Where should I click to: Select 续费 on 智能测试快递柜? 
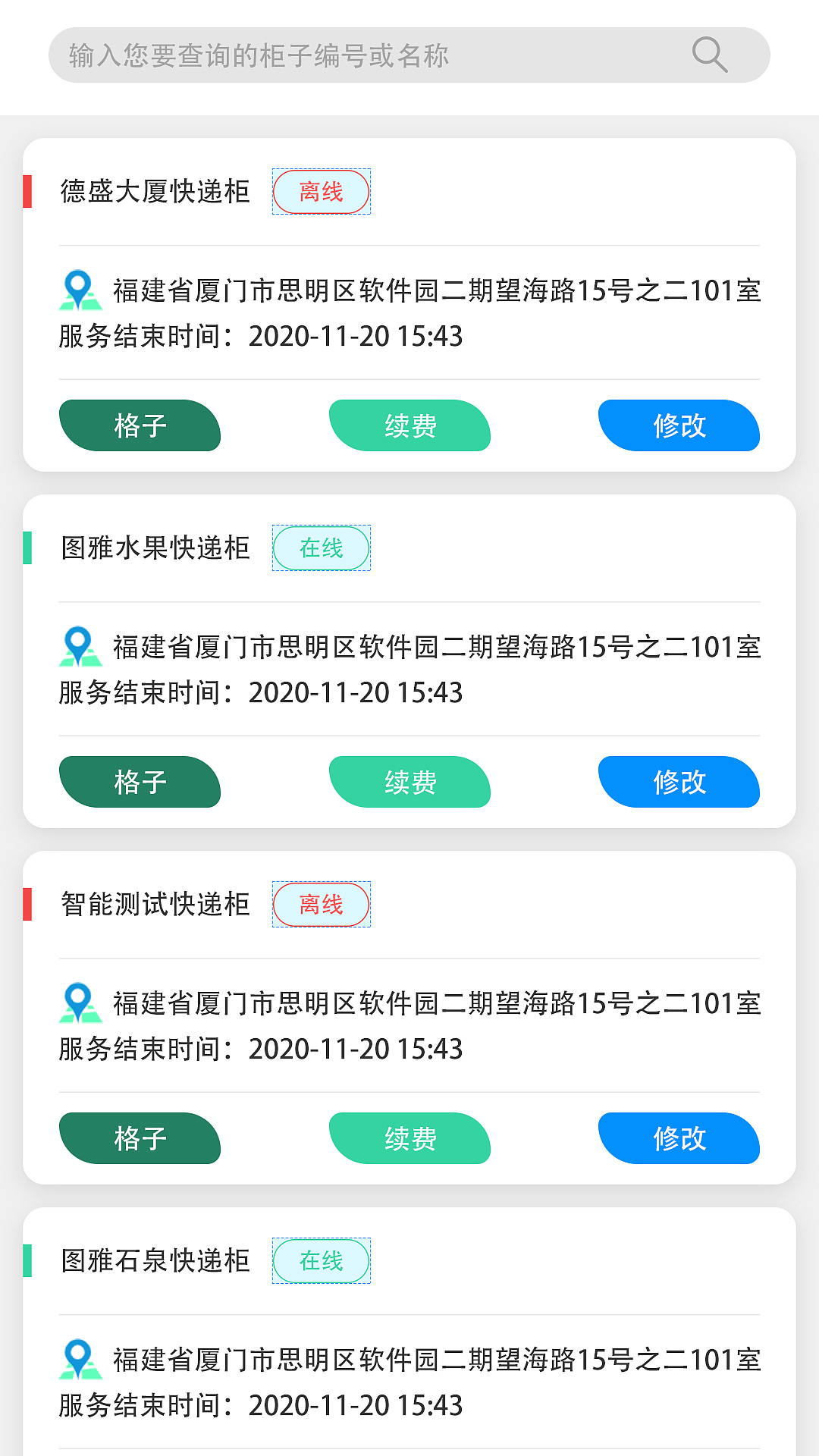[x=409, y=1138]
